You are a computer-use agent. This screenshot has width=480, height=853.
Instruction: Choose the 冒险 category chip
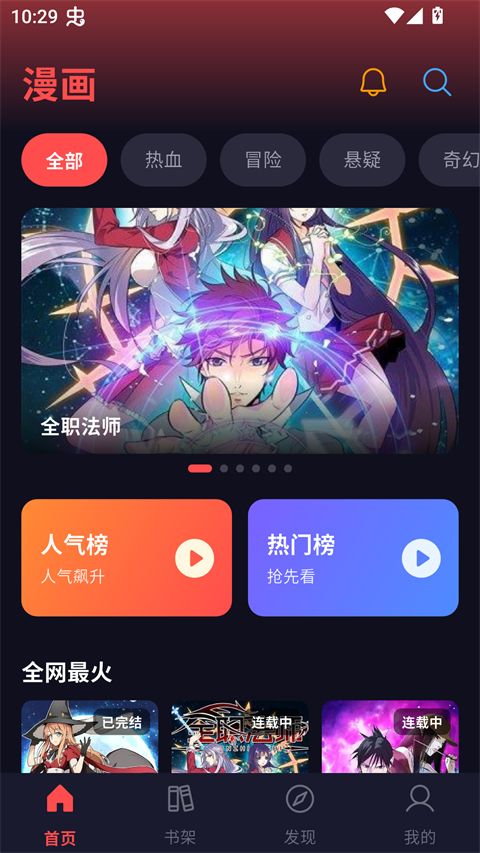point(263,160)
